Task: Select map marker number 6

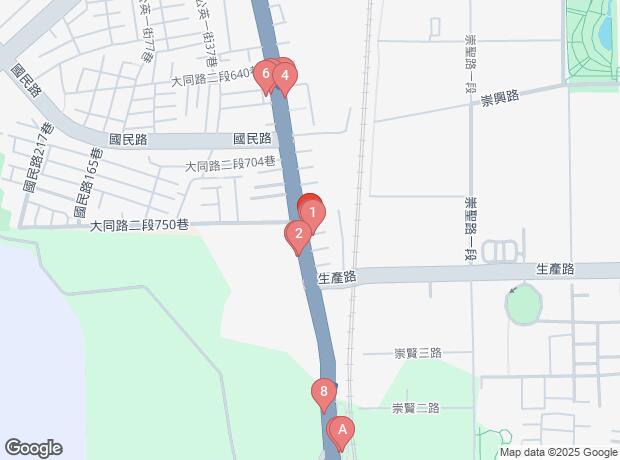Action: point(265,73)
